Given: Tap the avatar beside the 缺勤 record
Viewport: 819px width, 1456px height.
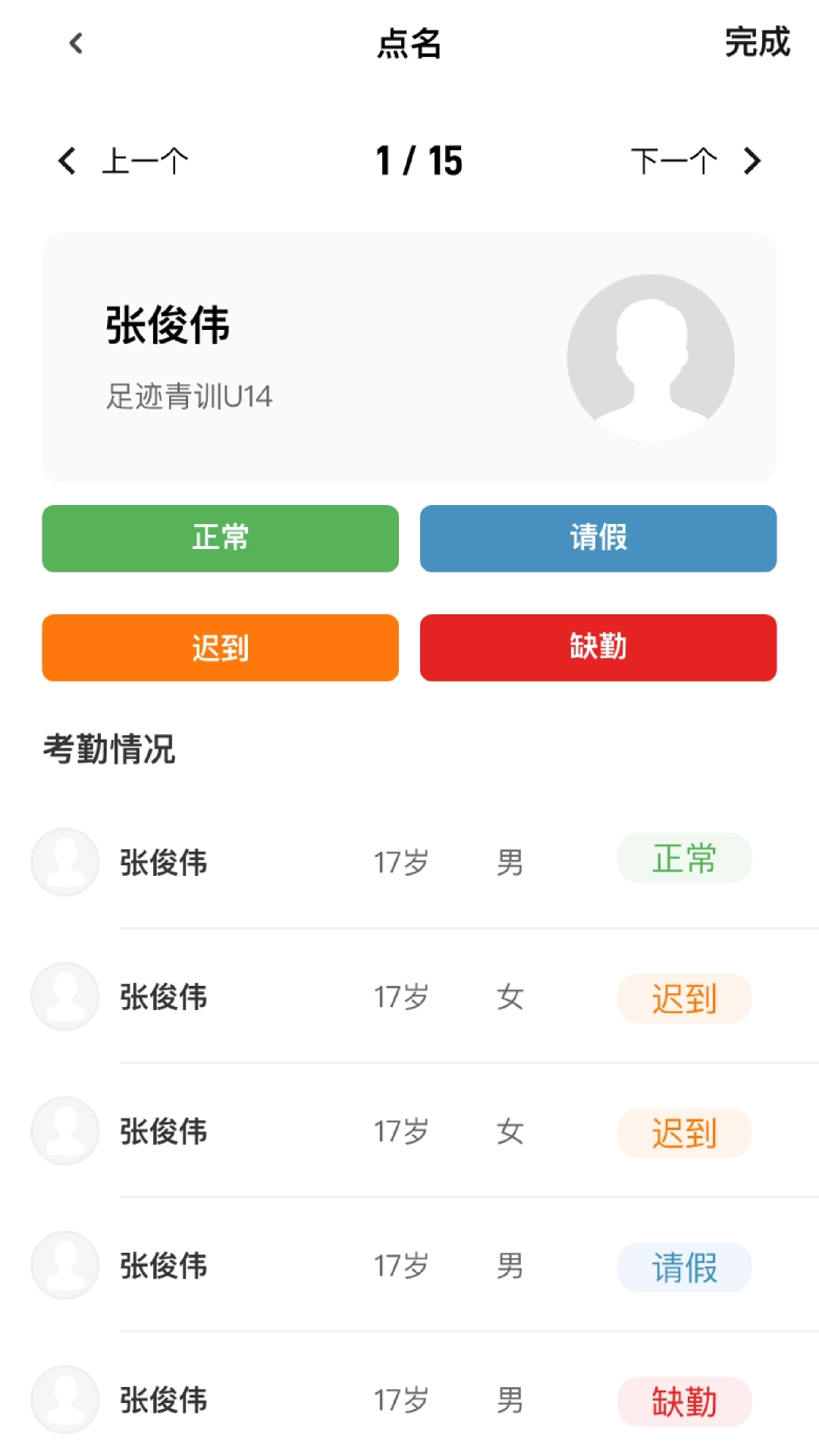Looking at the screenshot, I should point(64,1399).
